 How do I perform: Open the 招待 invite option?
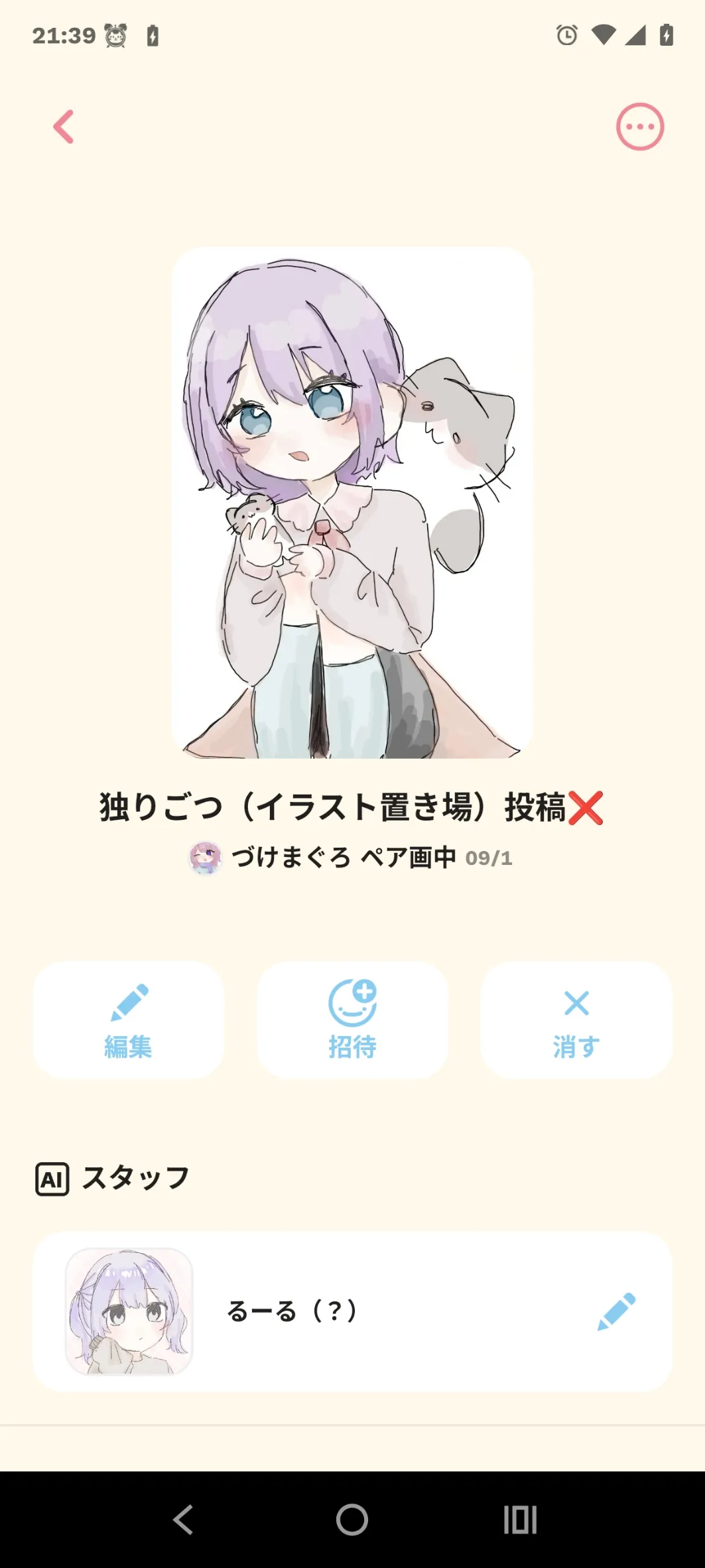(352, 1020)
